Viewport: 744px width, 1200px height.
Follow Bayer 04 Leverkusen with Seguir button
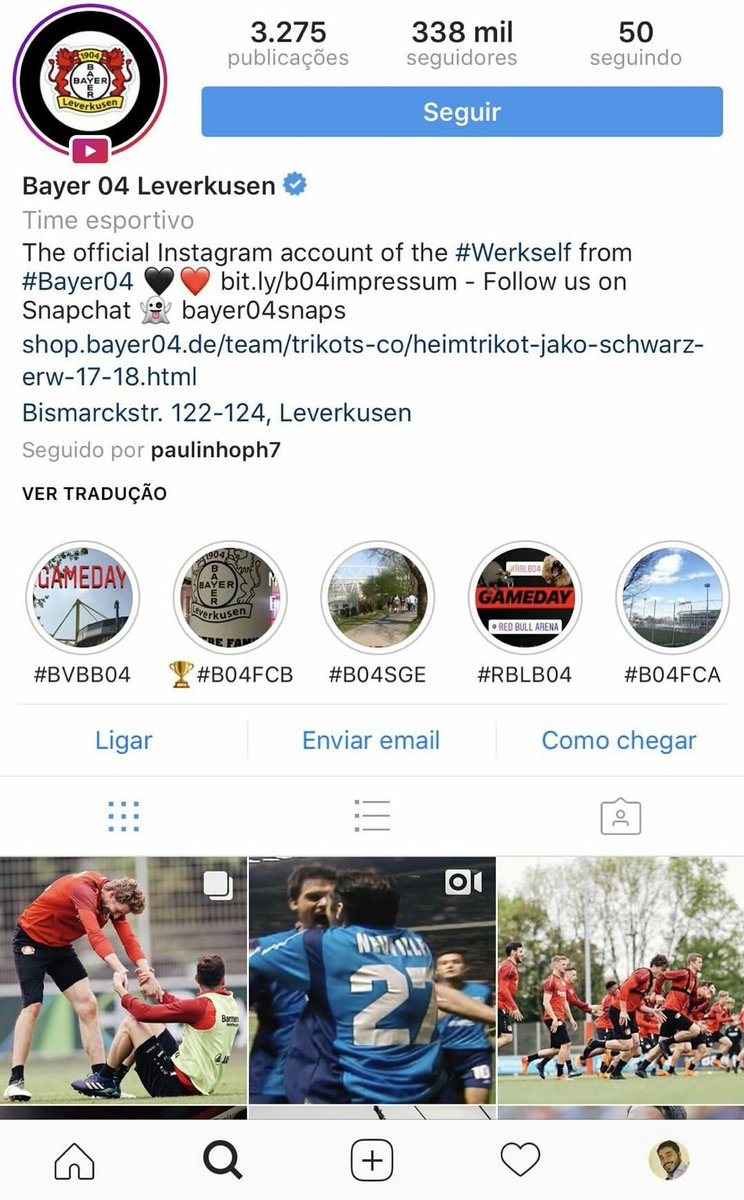click(x=461, y=111)
